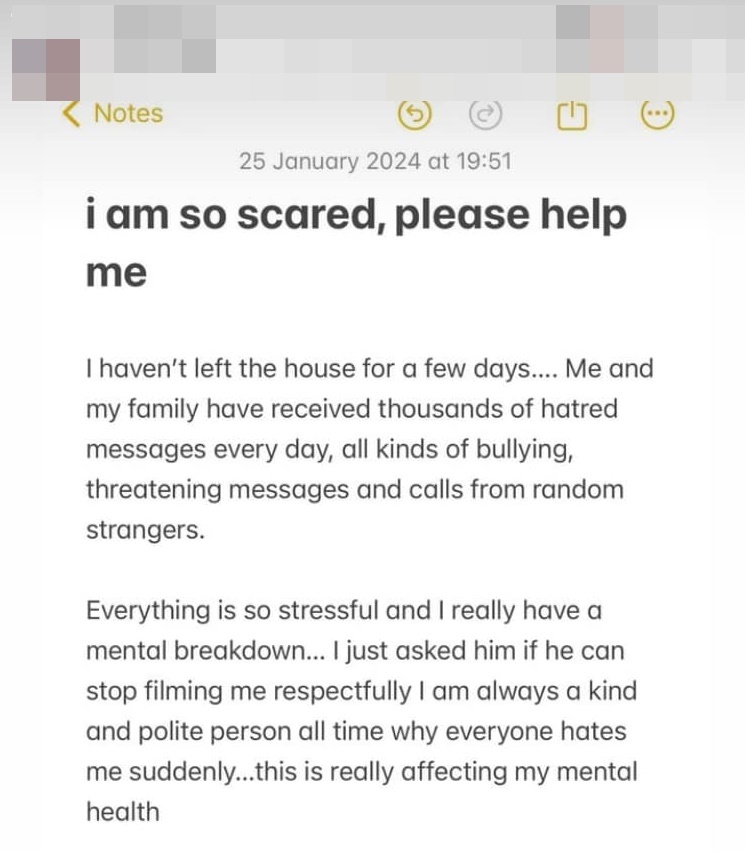Viewport: 745px width, 851px height.
Task: Undo the last edit
Action: point(414,116)
